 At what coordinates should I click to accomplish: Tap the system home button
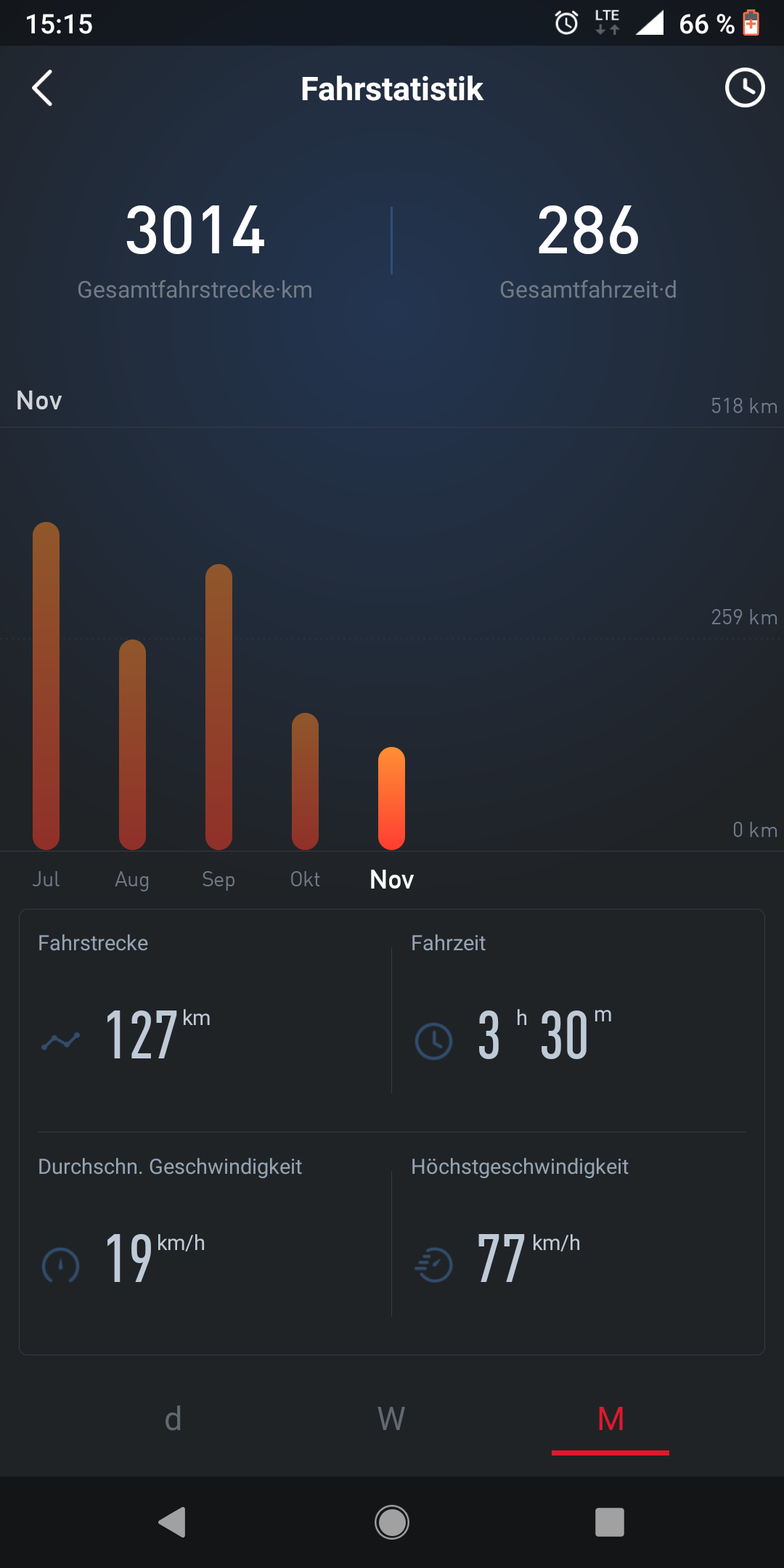click(392, 1522)
